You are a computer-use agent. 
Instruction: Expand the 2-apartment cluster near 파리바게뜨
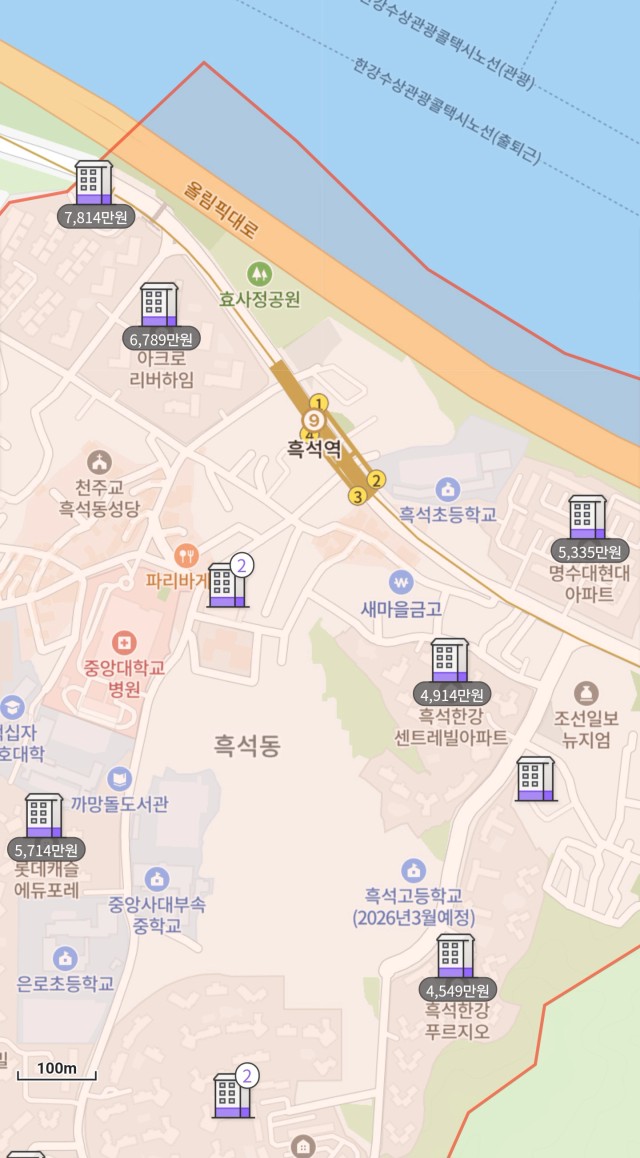[226, 585]
